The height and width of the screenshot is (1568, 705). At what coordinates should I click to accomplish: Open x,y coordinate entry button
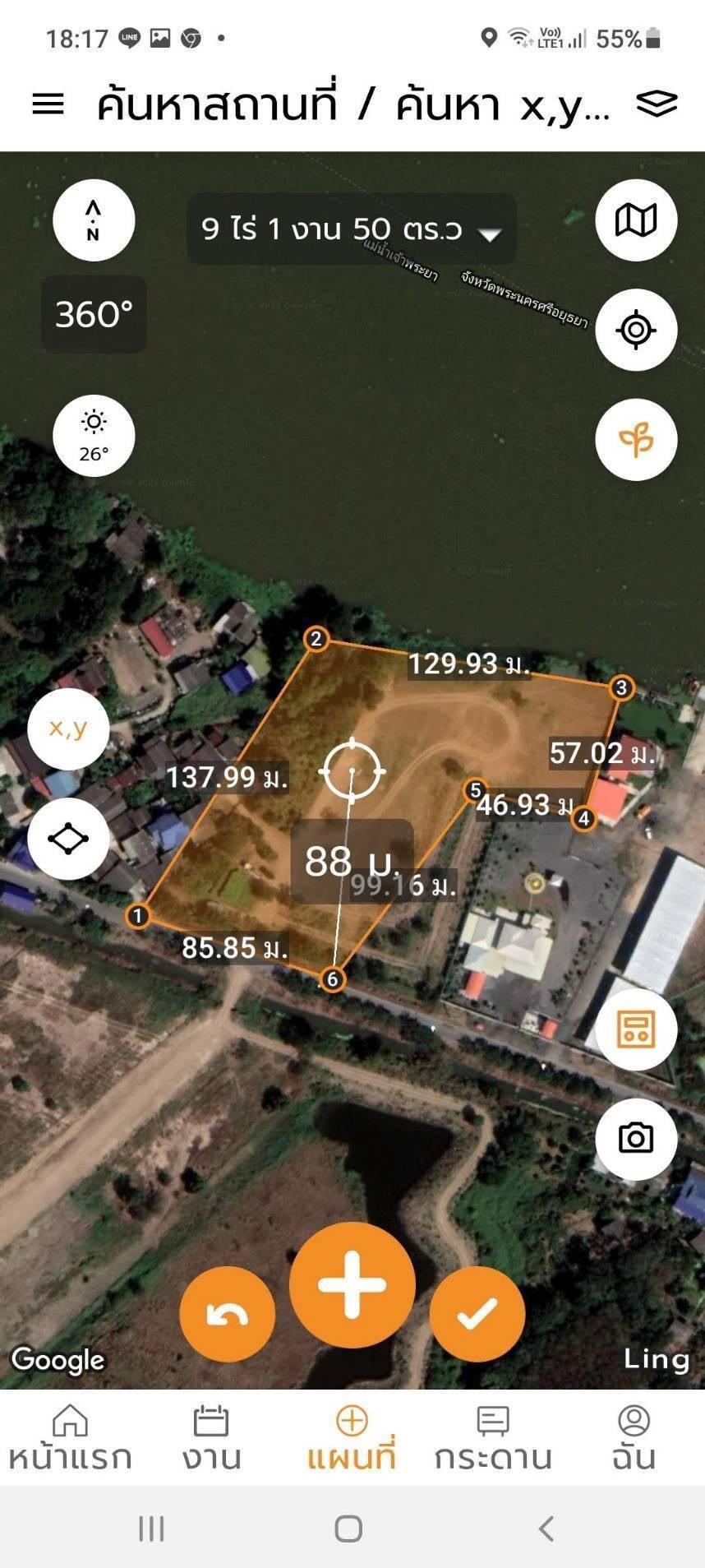point(68,728)
